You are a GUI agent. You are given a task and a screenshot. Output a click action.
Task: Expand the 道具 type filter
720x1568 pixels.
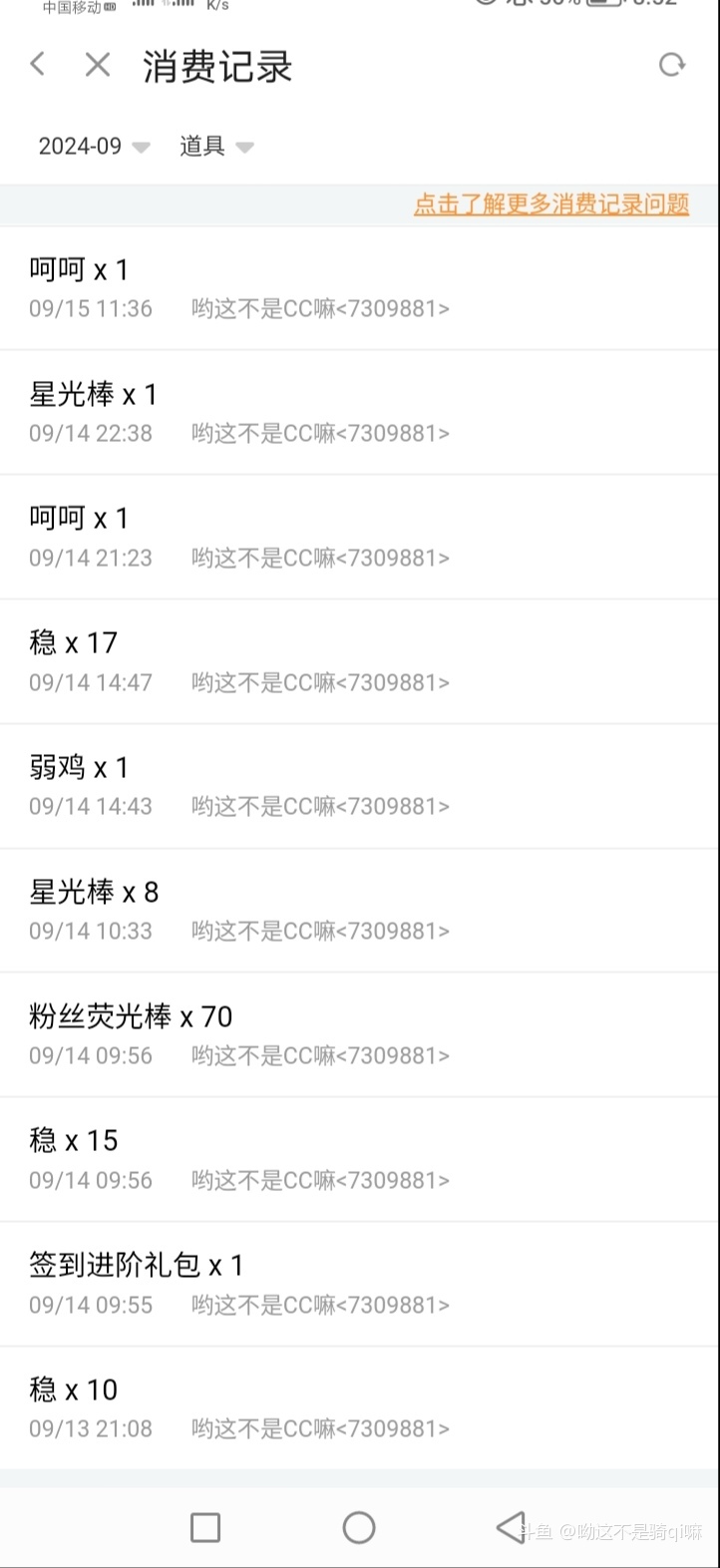[x=216, y=147]
